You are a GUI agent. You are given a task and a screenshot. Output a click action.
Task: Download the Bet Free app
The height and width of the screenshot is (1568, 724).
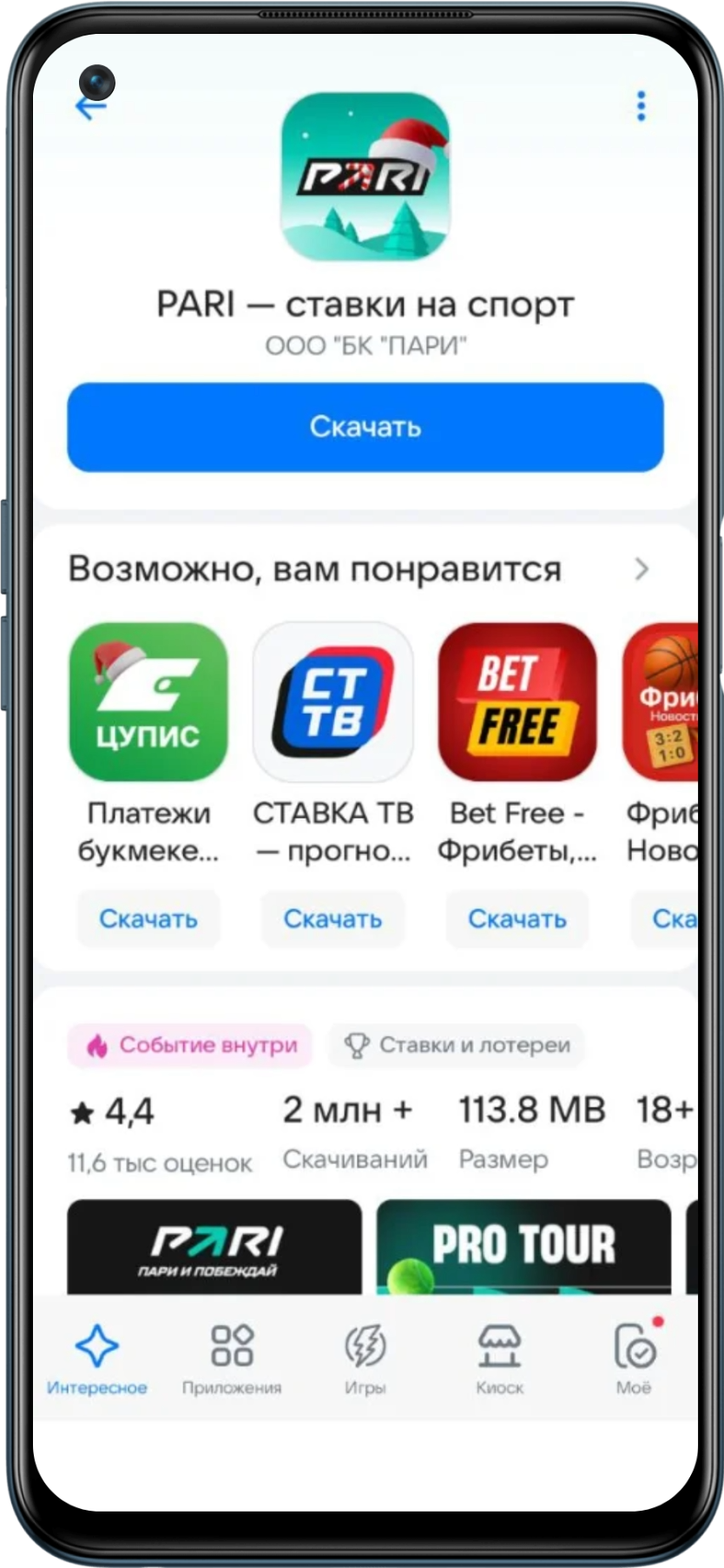(x=517, y=919)
